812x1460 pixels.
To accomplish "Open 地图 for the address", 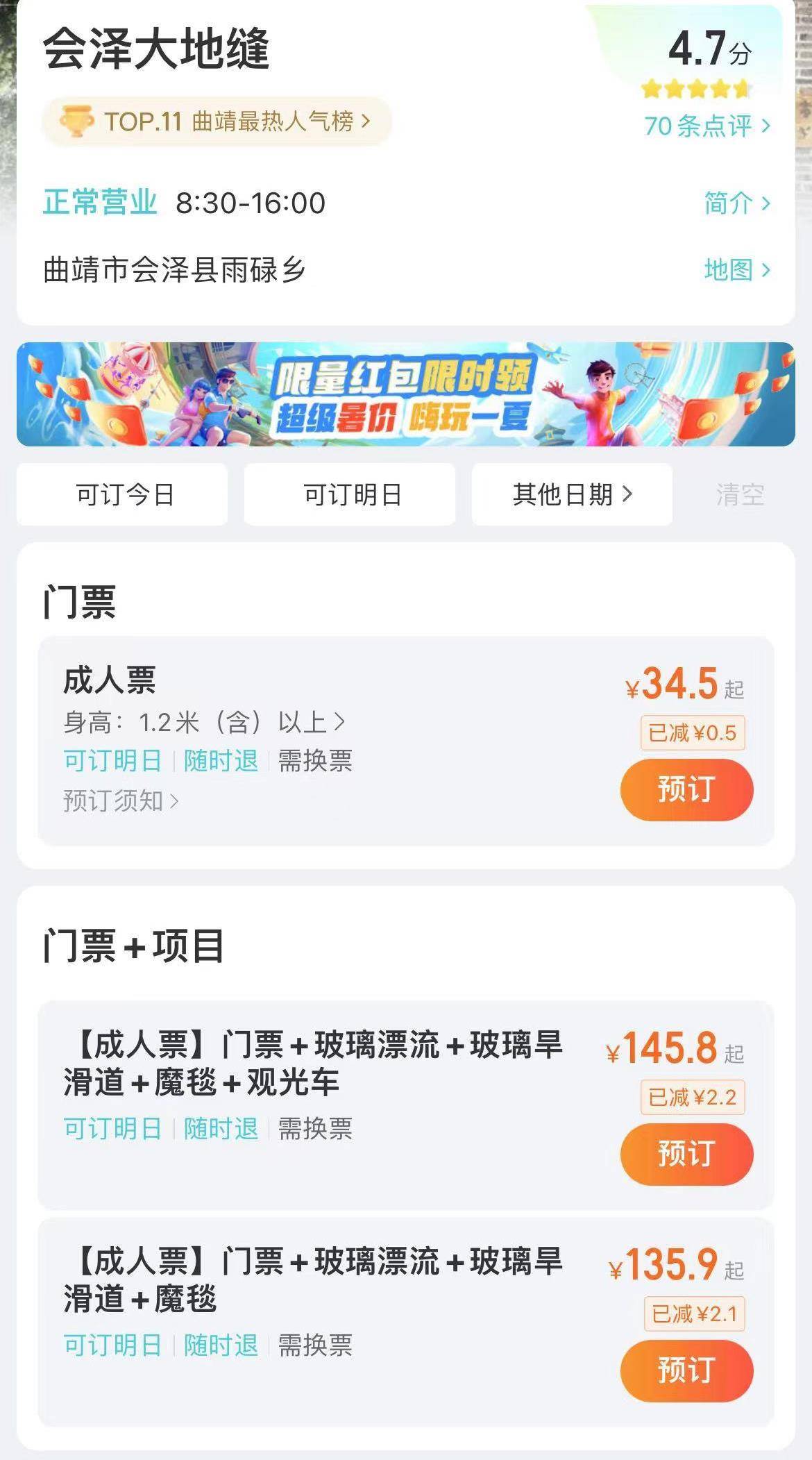I will [x=736, y=269].
